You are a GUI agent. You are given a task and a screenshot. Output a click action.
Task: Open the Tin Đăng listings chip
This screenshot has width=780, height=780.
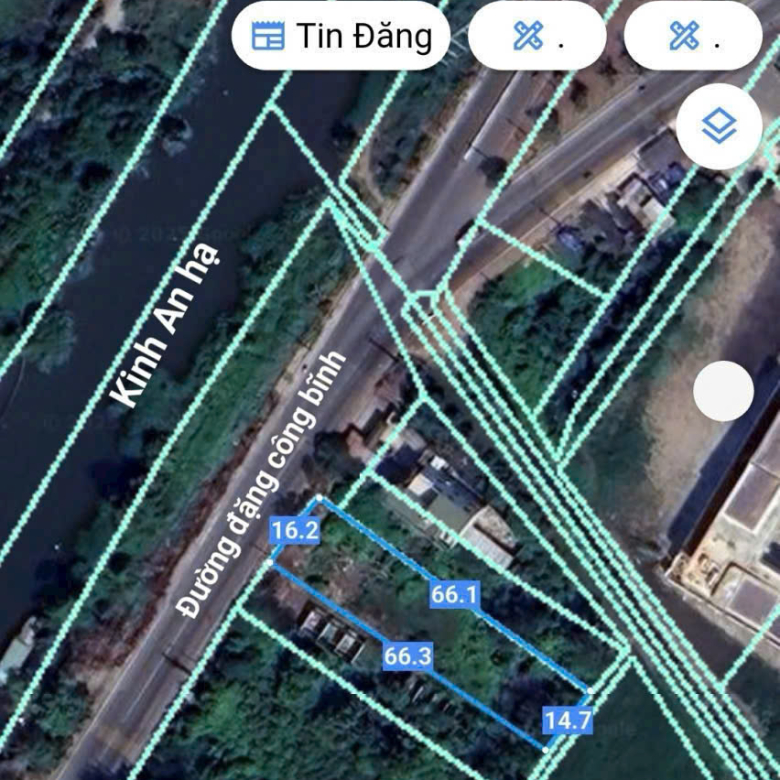341,36
